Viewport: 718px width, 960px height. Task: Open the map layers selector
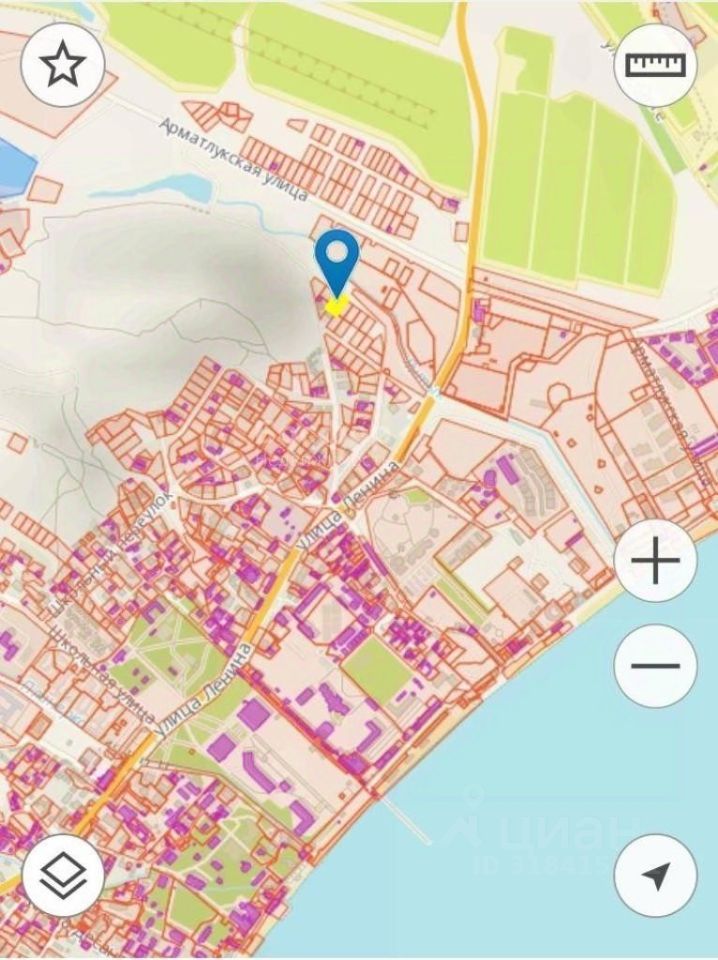62,875
